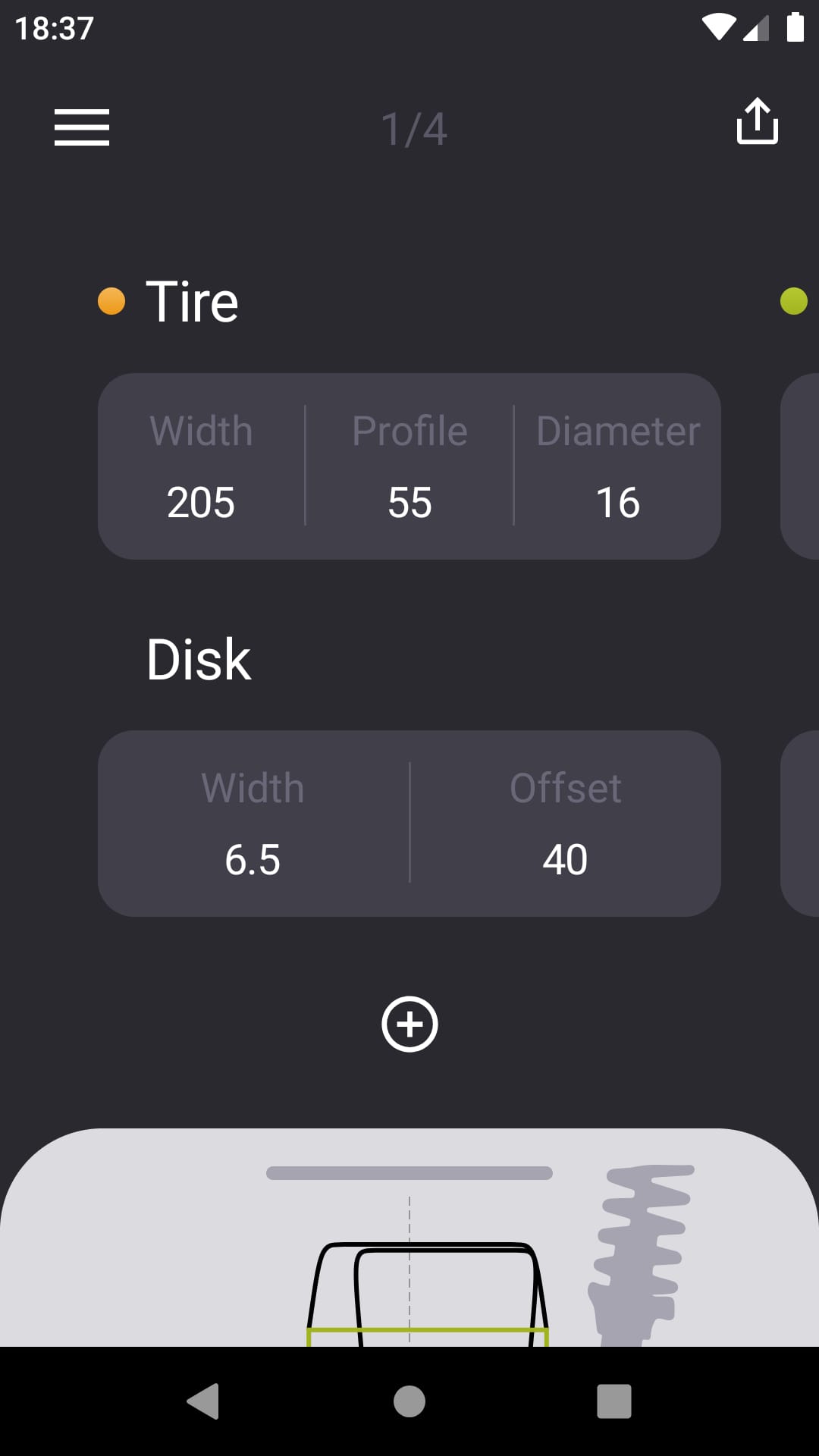The height and width of the screenshot is (1456, 819).
Task: Tap the green dot on the right edge
Action: (793, 300)
